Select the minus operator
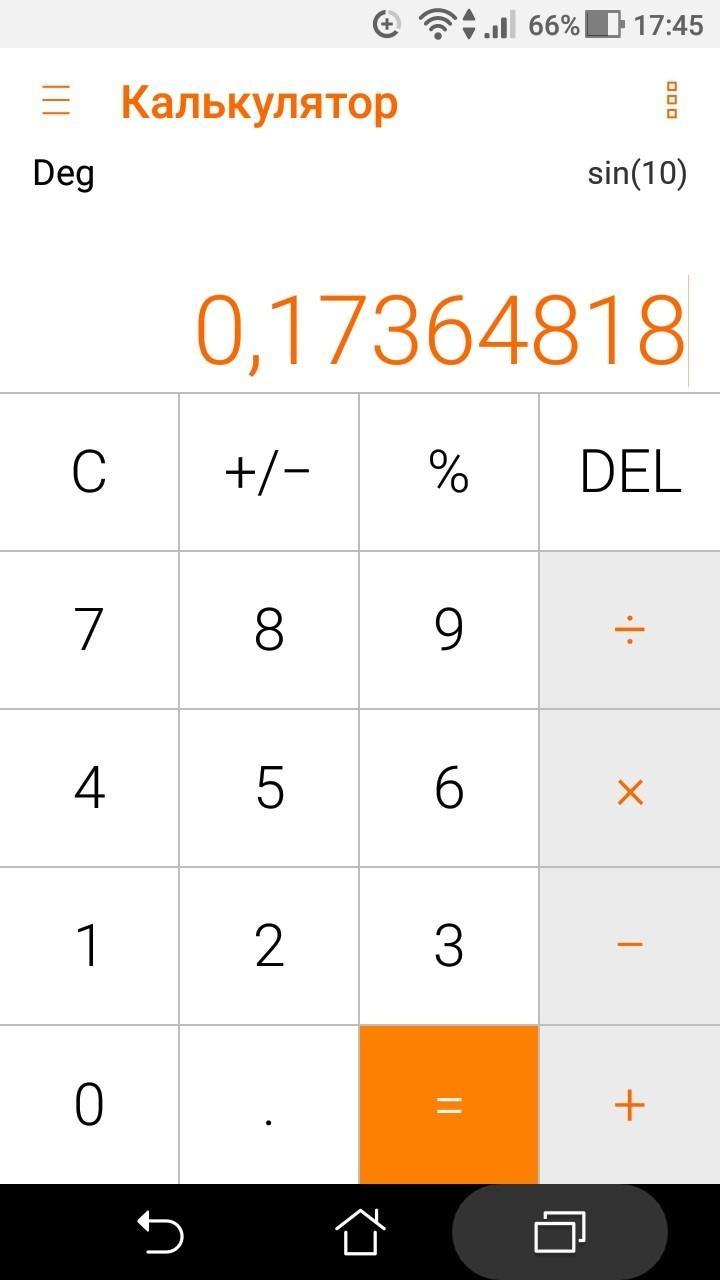Image resolution: width=720 pixels, height=1280 pixels. coord(630,946)
